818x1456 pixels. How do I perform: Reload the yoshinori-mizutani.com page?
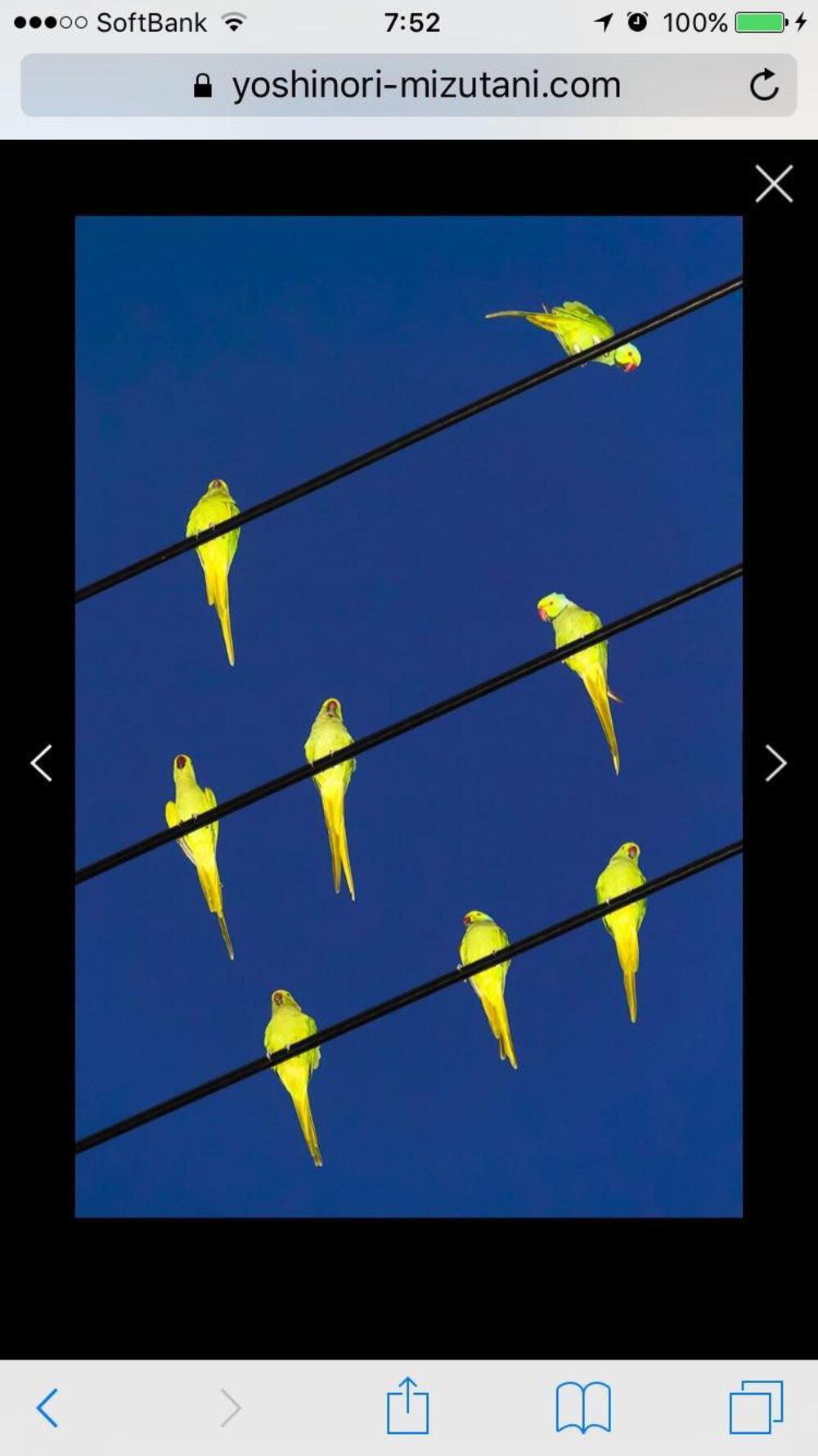[764, 84]
